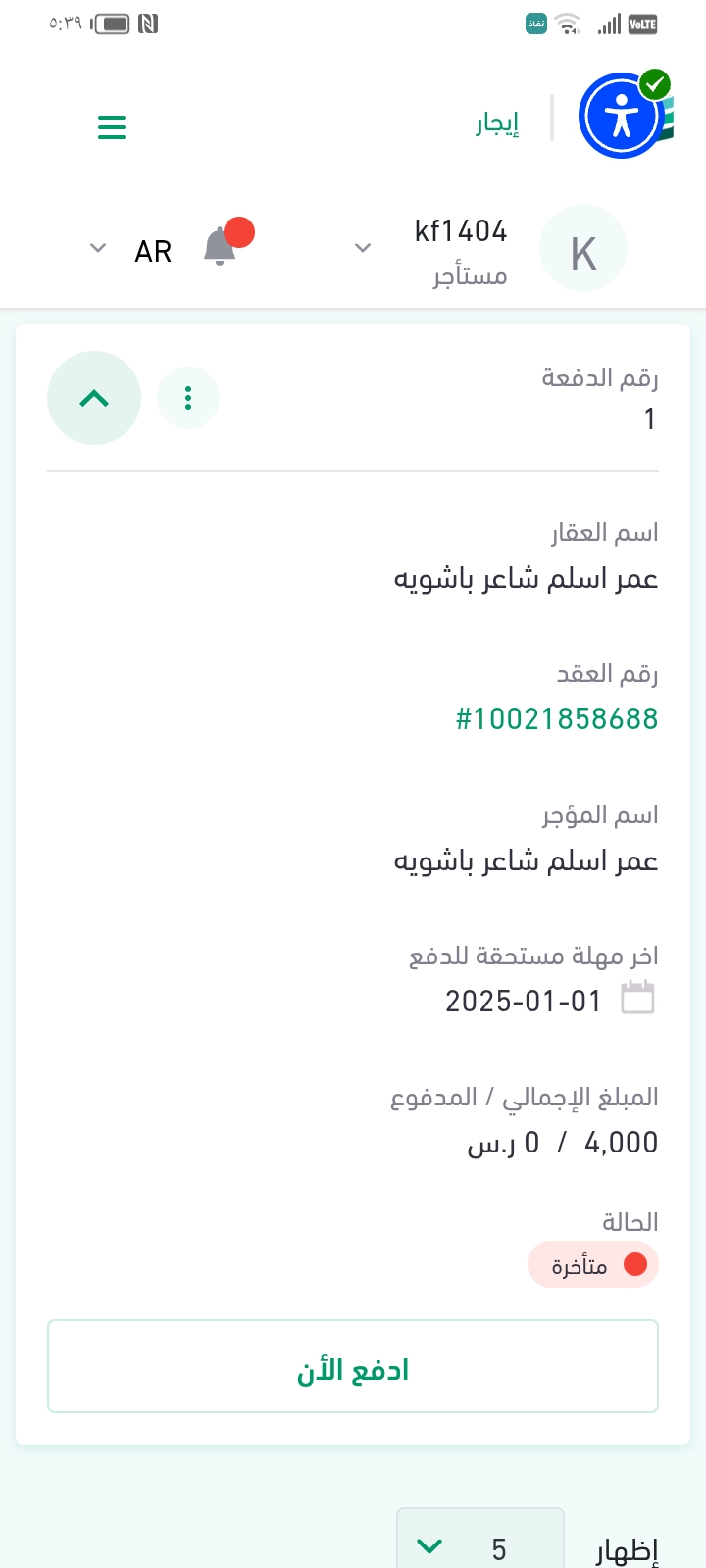Collapse payment number 1 card

coord(94,398)
